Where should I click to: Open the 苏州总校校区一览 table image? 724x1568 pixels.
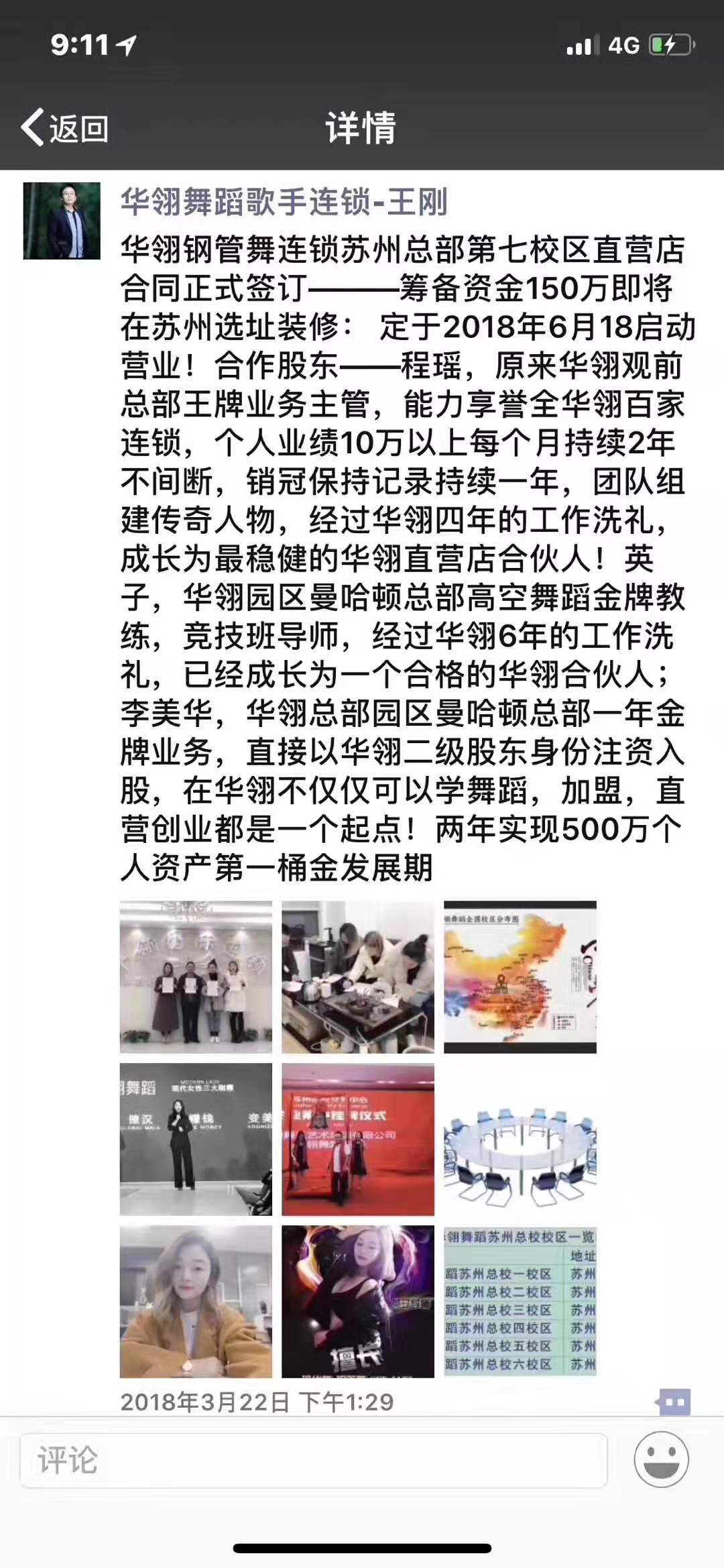pos(520,1301)
